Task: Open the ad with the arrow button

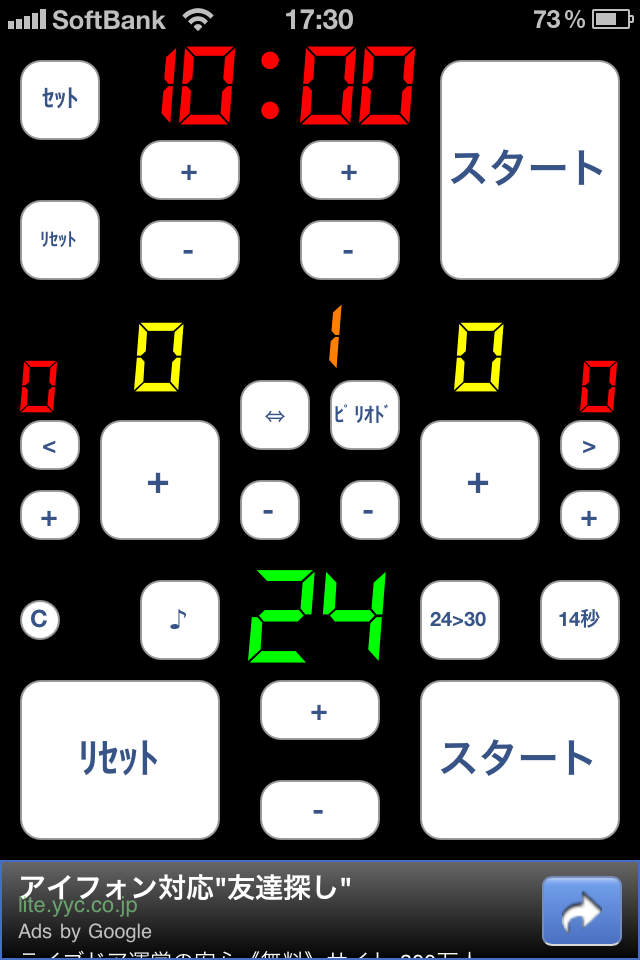Action: pos(582,910)
